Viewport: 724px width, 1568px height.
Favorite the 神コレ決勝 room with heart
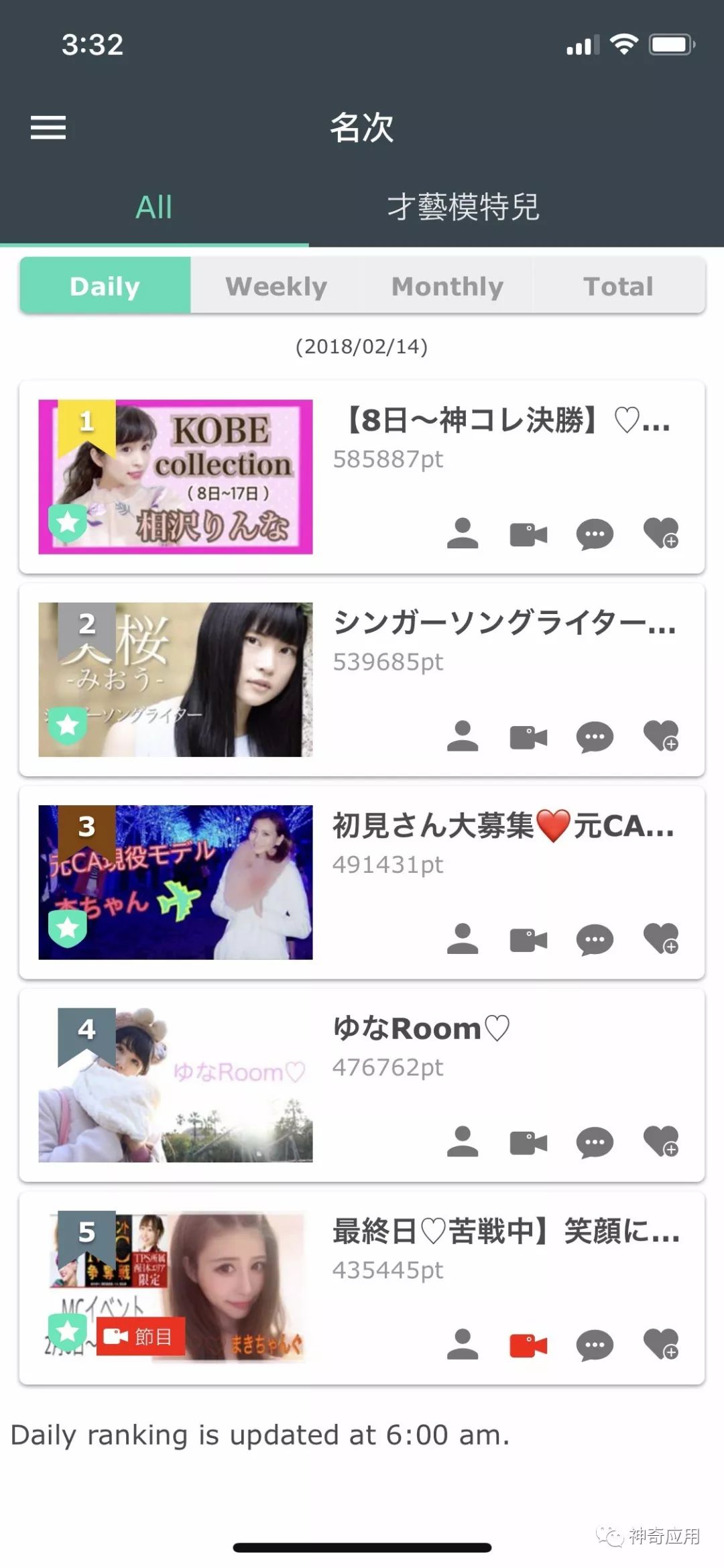[x=661, y=534]
